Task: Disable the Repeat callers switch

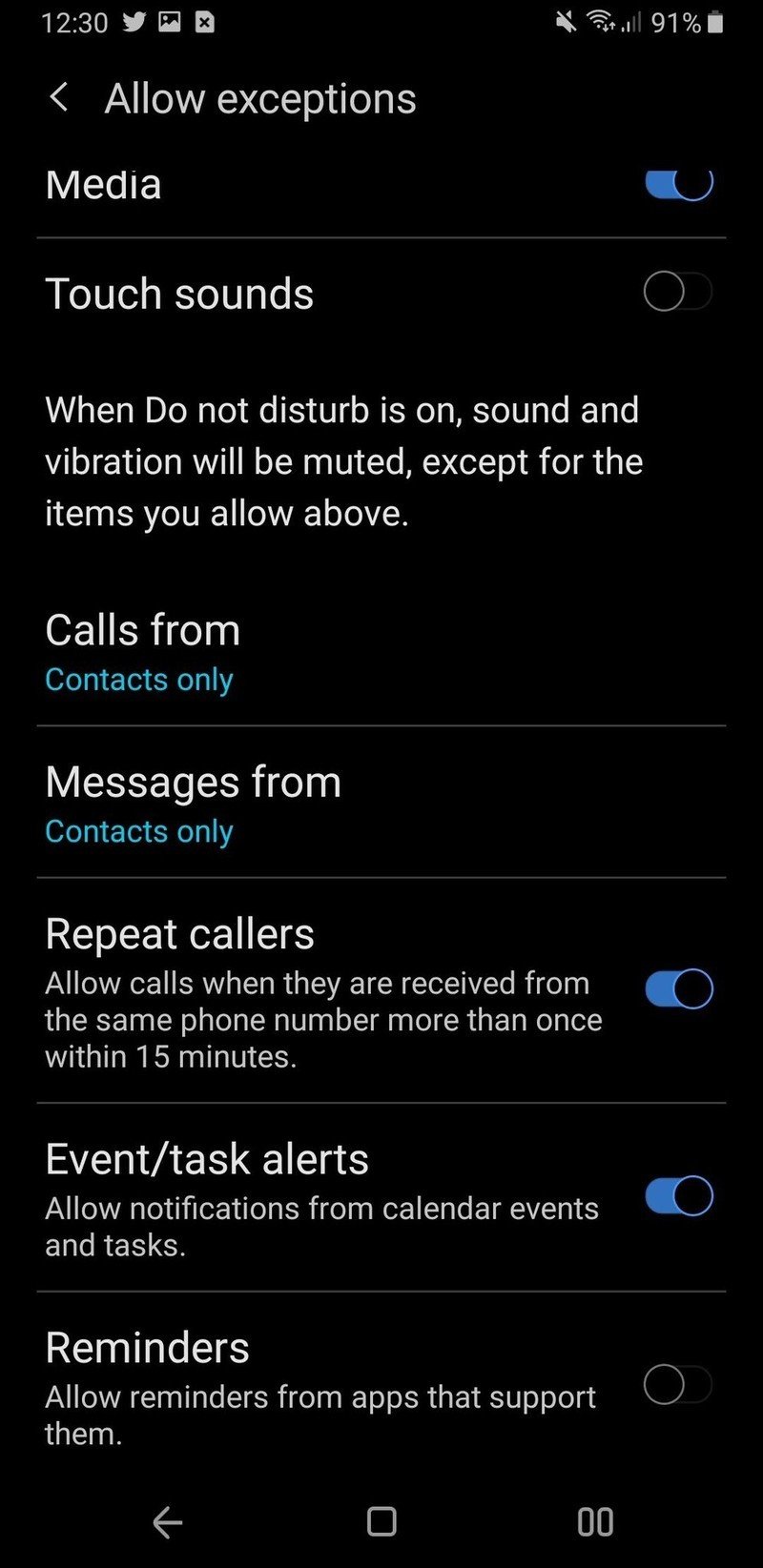Action: 678,989
